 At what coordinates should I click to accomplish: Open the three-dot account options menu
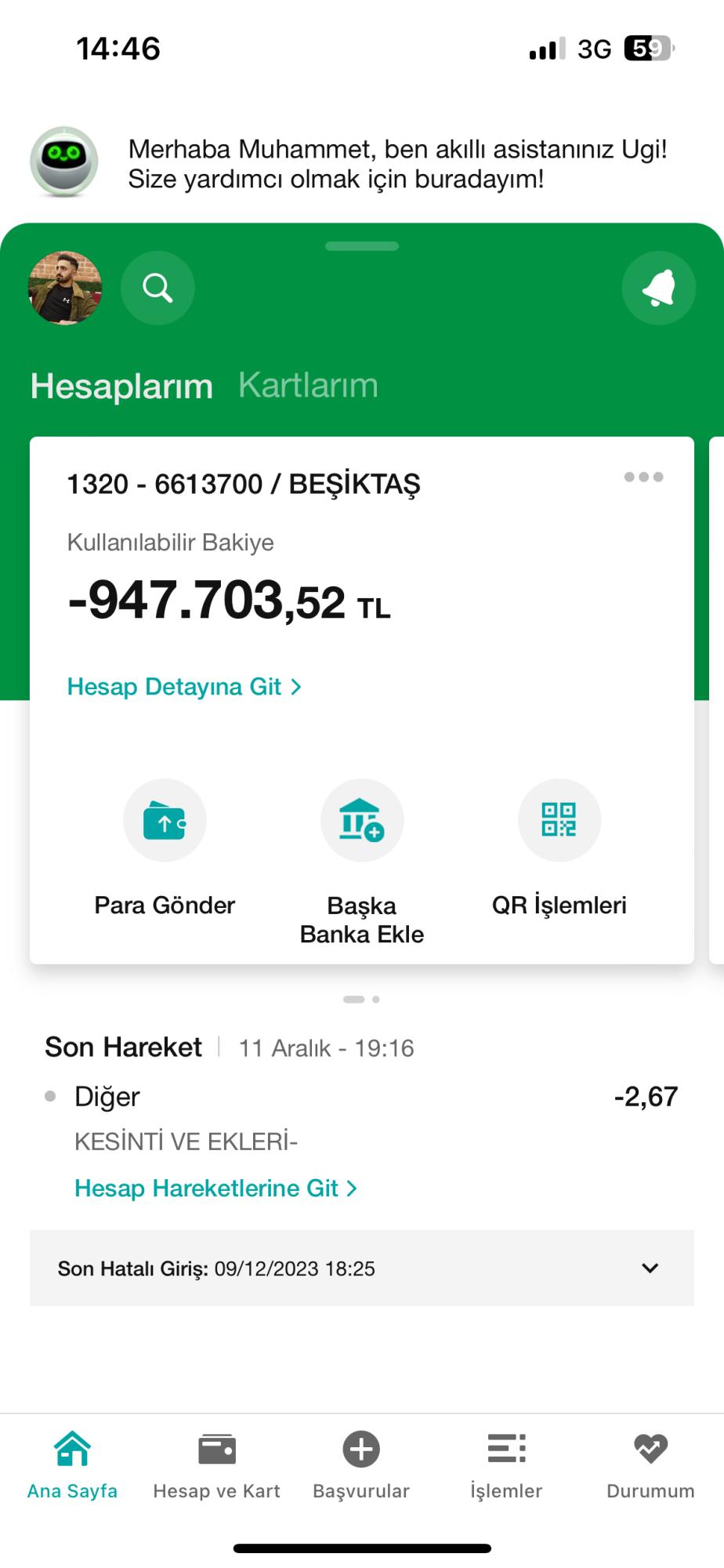point(643,476)
